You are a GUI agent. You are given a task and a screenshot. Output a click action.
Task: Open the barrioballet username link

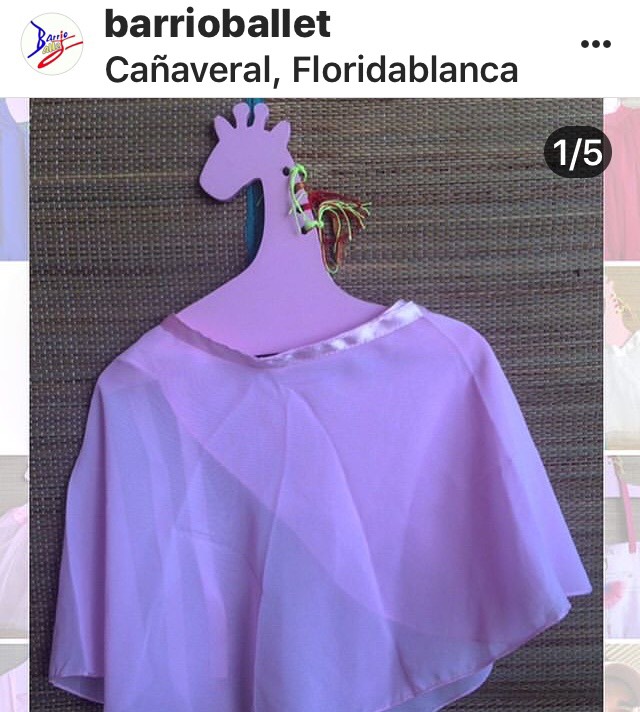[217, 23]
